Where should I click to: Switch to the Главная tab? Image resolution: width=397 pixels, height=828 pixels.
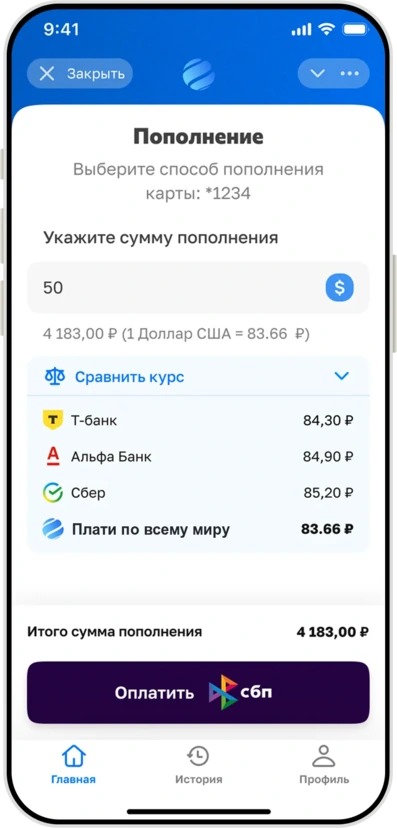click(73, 764)
